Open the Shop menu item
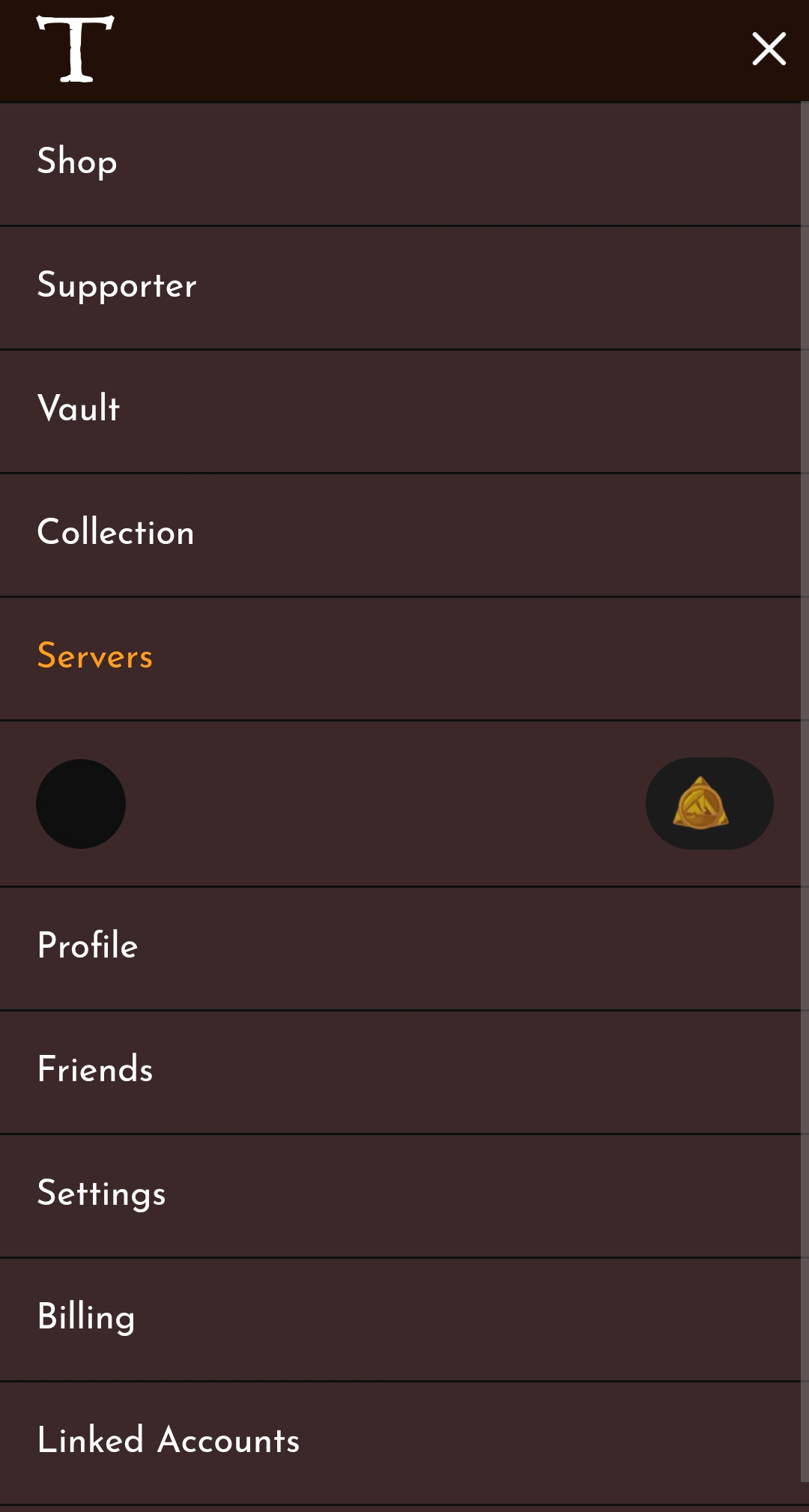The image size is (809, 1512). click(78, 162)
